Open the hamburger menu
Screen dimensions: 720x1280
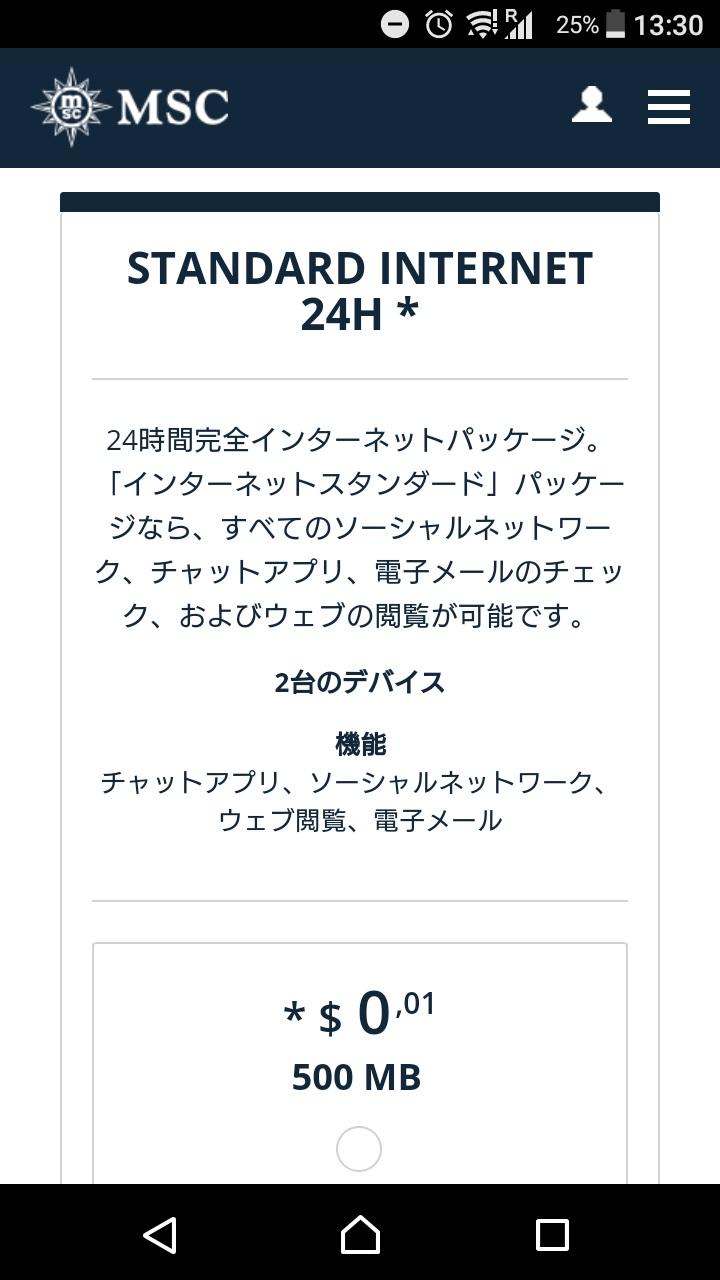(668, 107)
